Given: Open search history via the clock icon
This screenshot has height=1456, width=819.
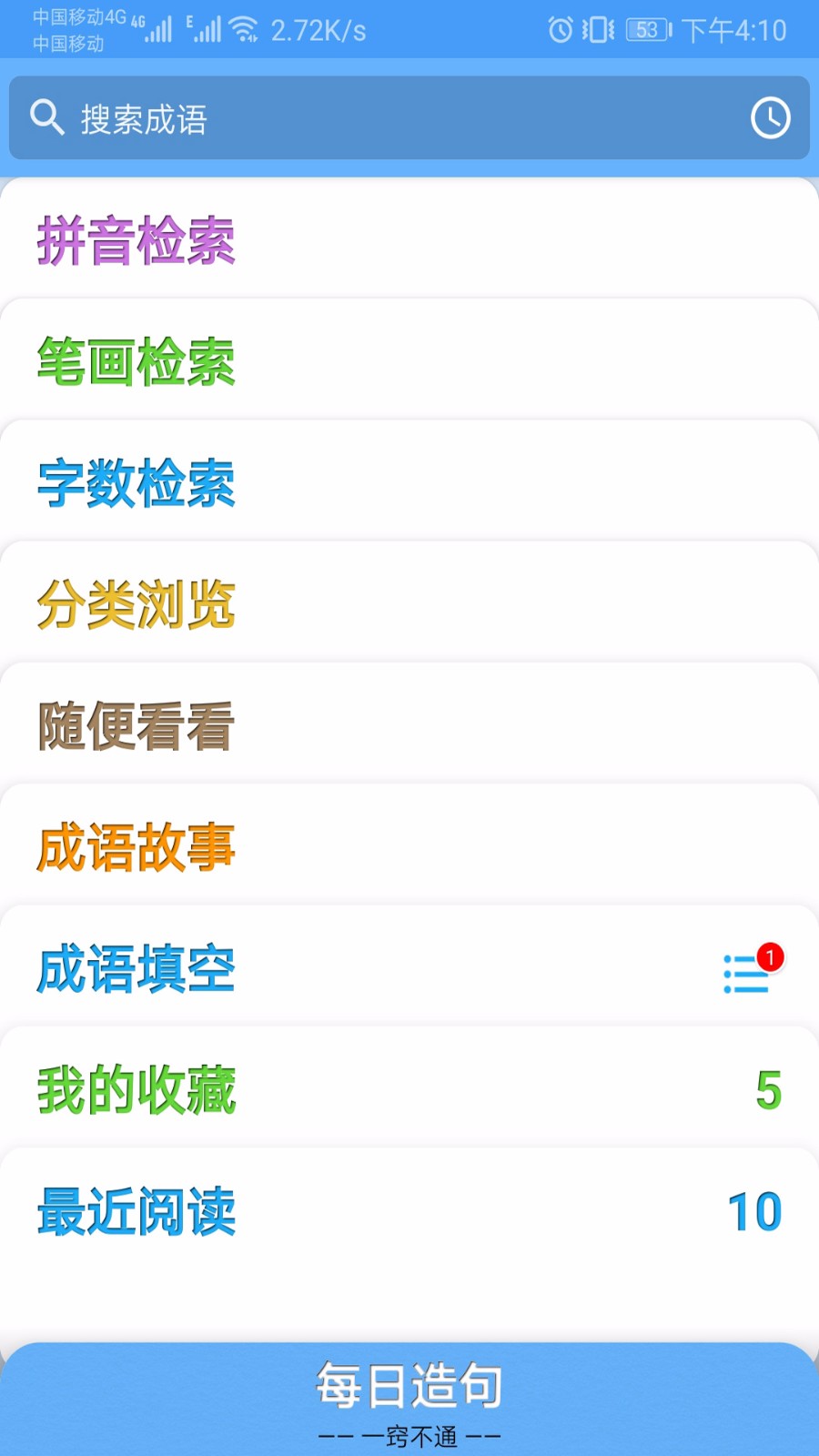Looking at the screenshot, I should pyautogui.click(x=770, y=117).
